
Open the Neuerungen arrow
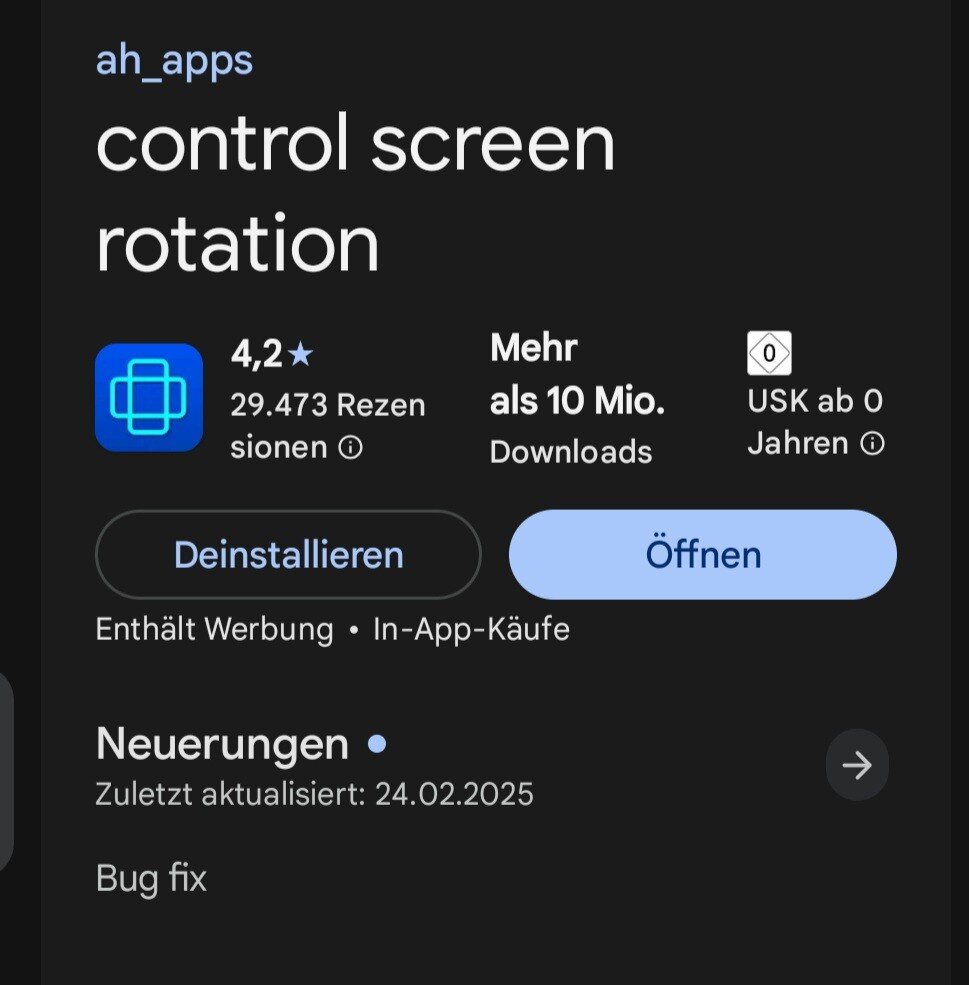(856, 765)
